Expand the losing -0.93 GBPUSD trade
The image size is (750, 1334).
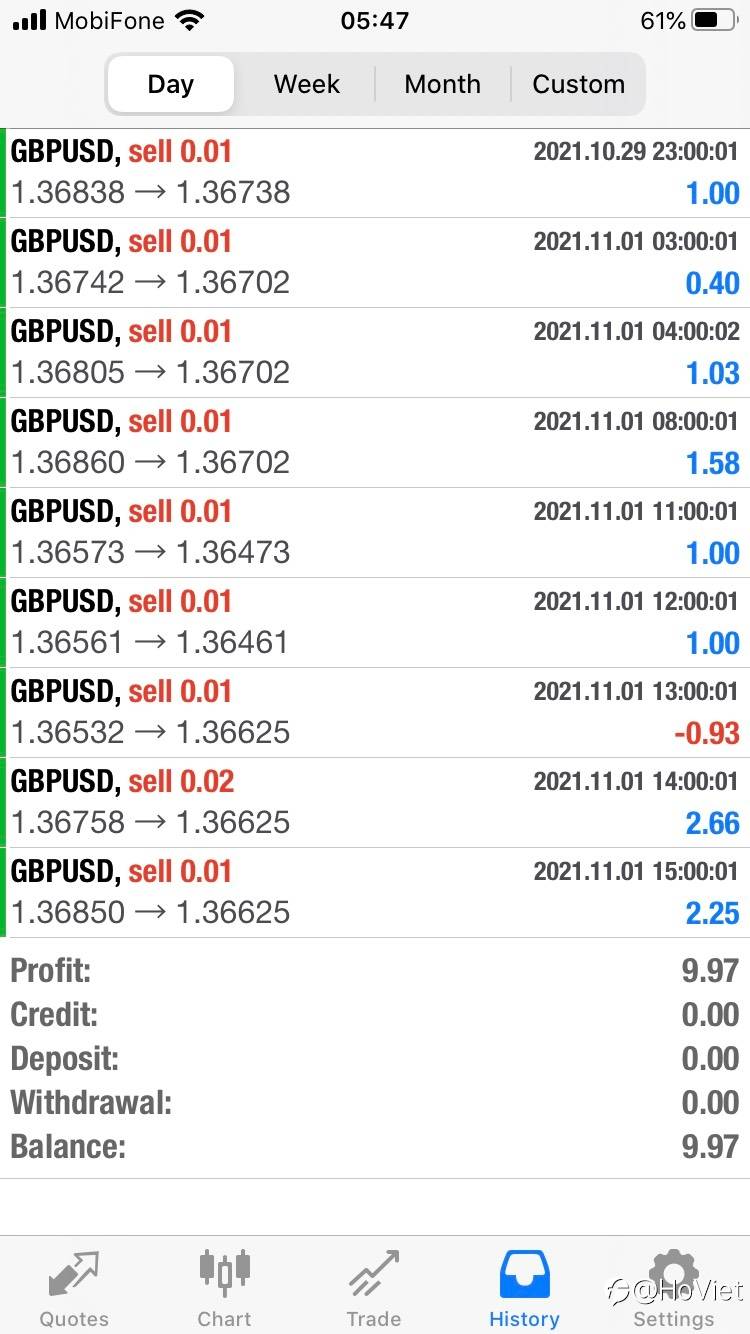(x=375, y=712)
